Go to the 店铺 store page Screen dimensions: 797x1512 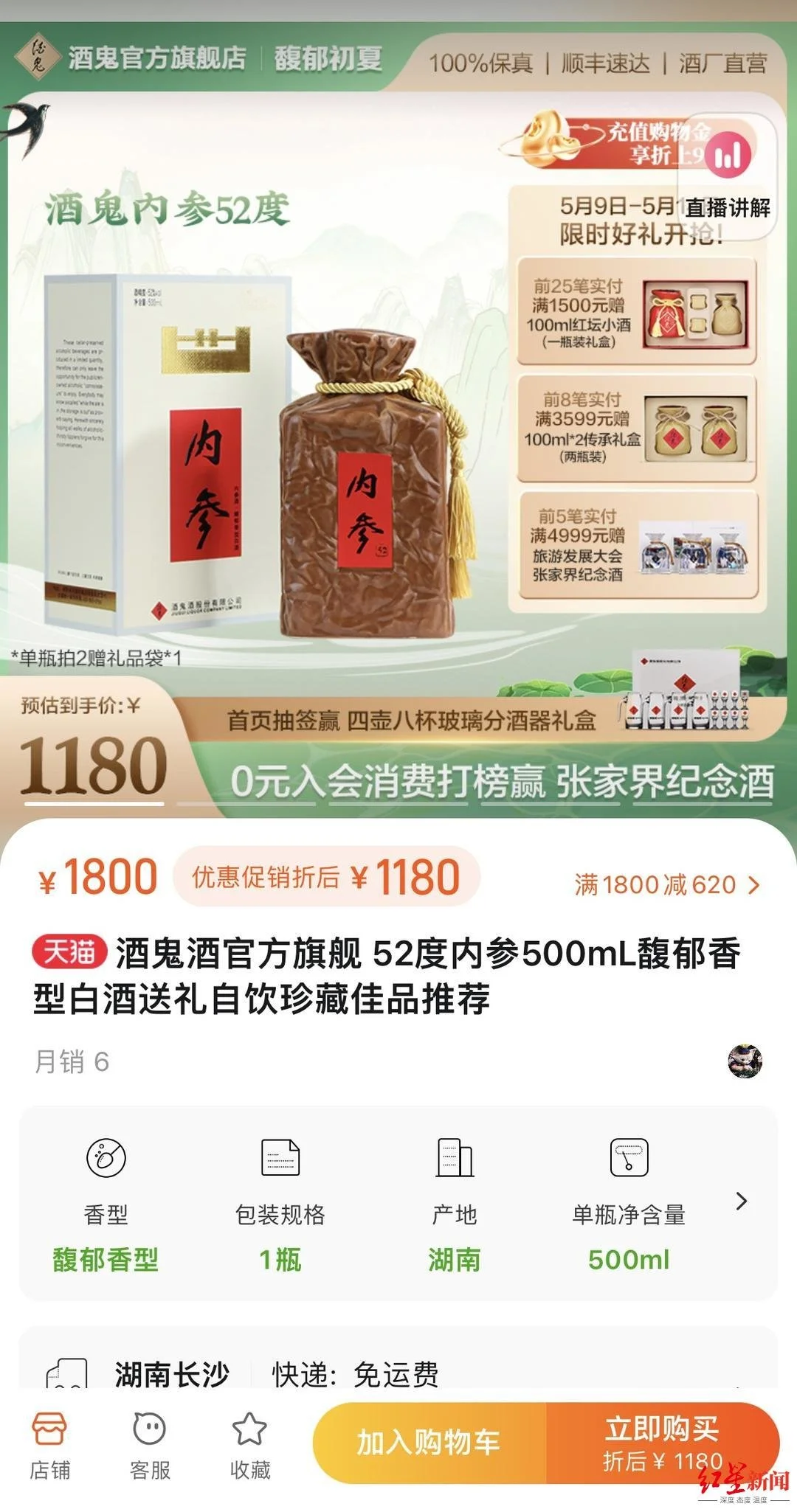pos(50,1446)
